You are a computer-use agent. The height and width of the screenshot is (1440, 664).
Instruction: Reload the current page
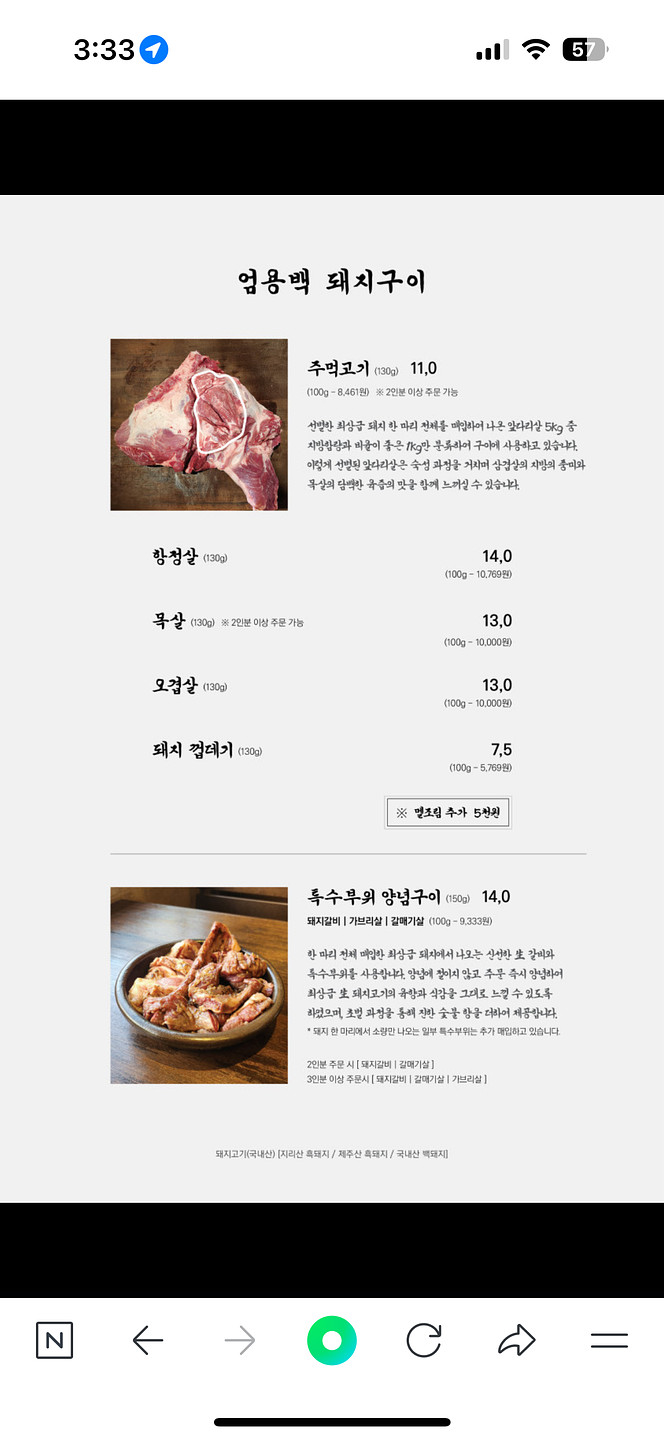(424, 1340)
